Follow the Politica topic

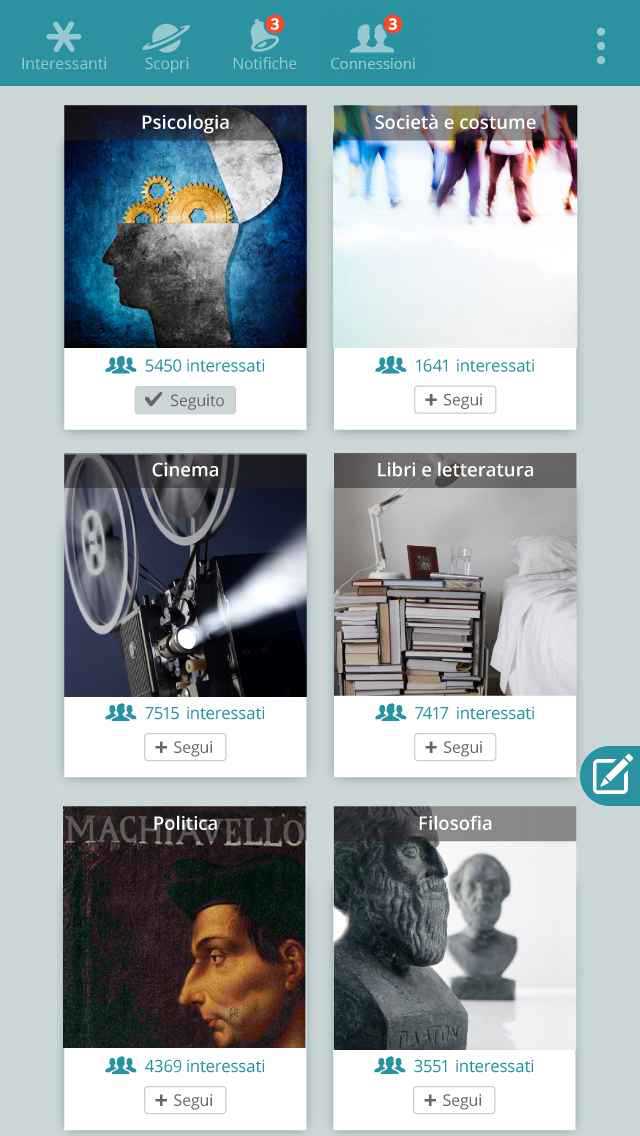(185, 1100)
